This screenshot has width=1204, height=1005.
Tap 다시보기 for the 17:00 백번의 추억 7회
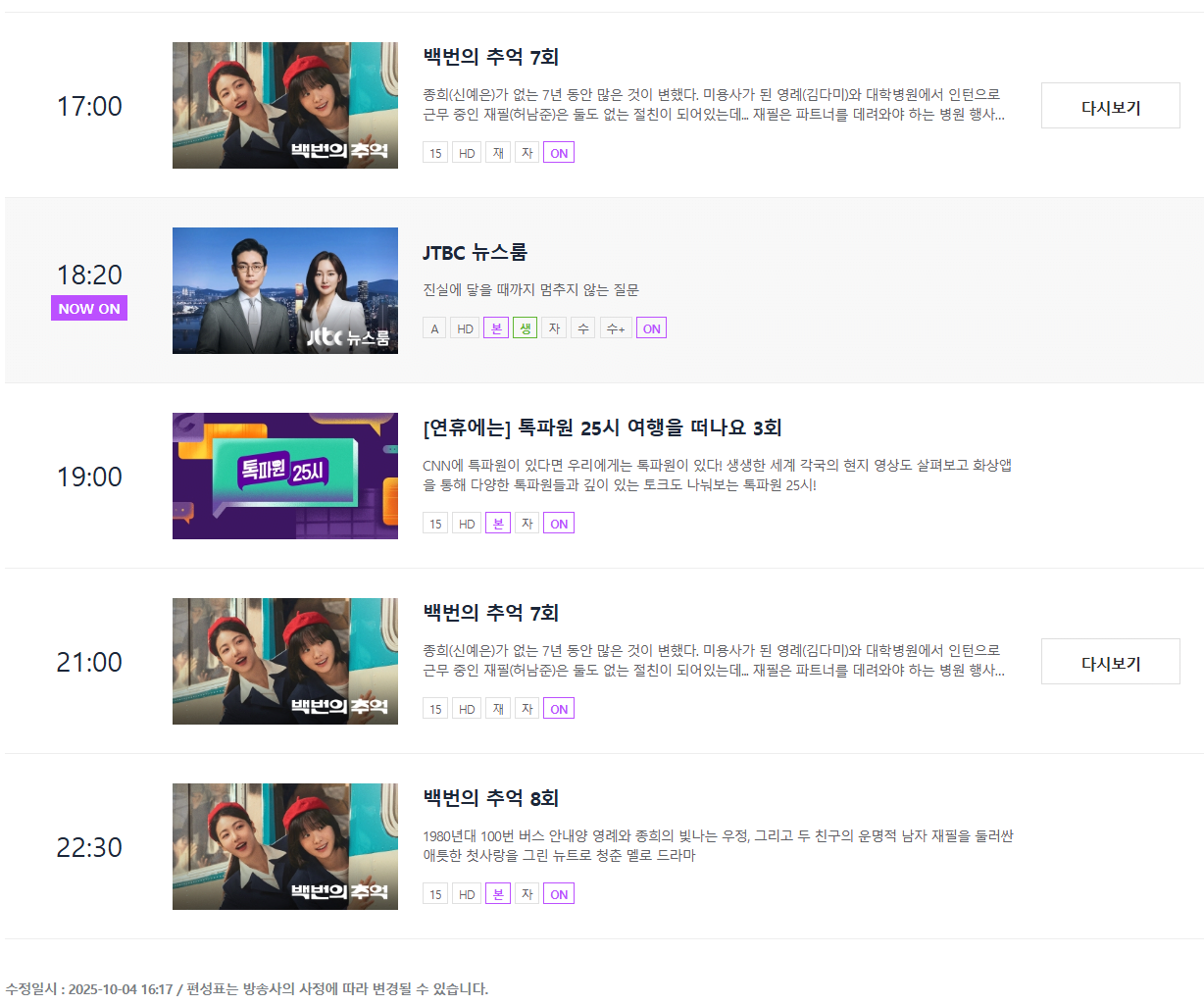(1110, 107)
